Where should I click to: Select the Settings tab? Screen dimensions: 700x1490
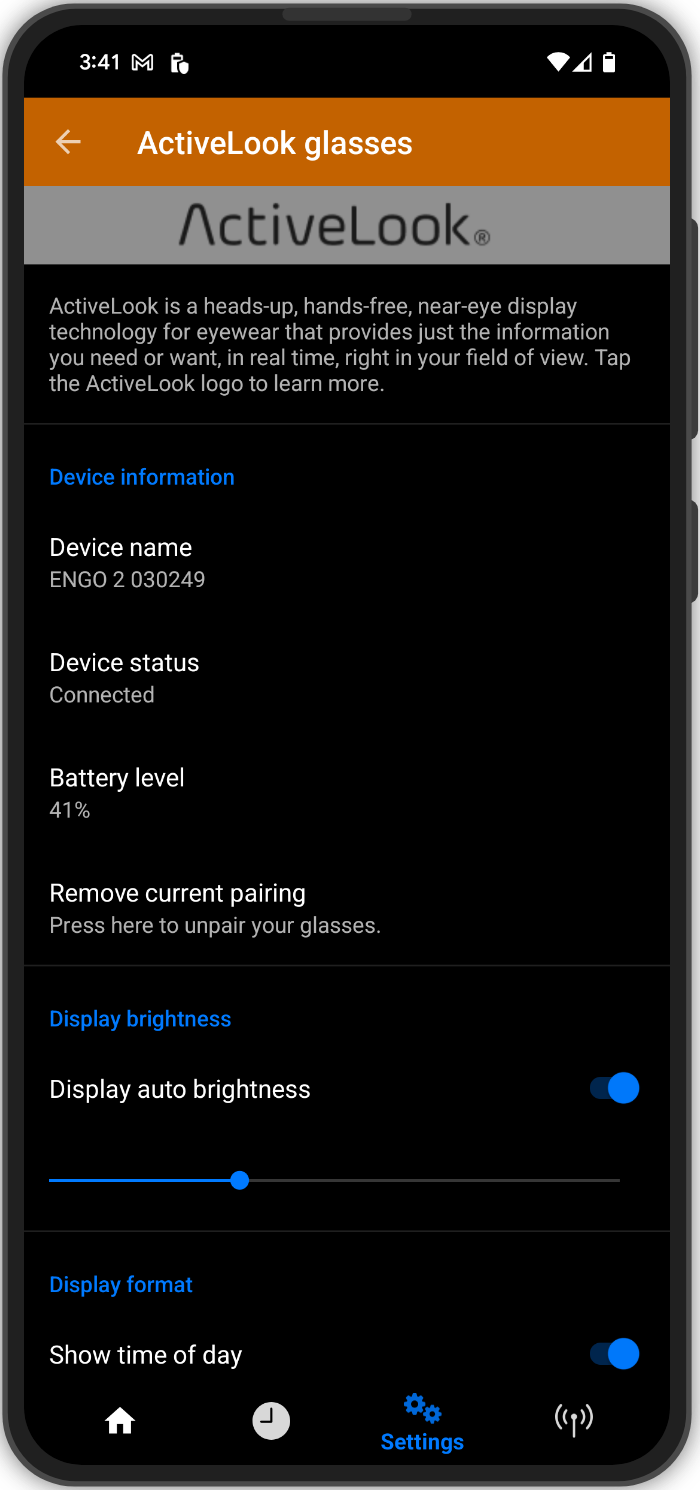pyautogui.click(x=422, y=1423)
